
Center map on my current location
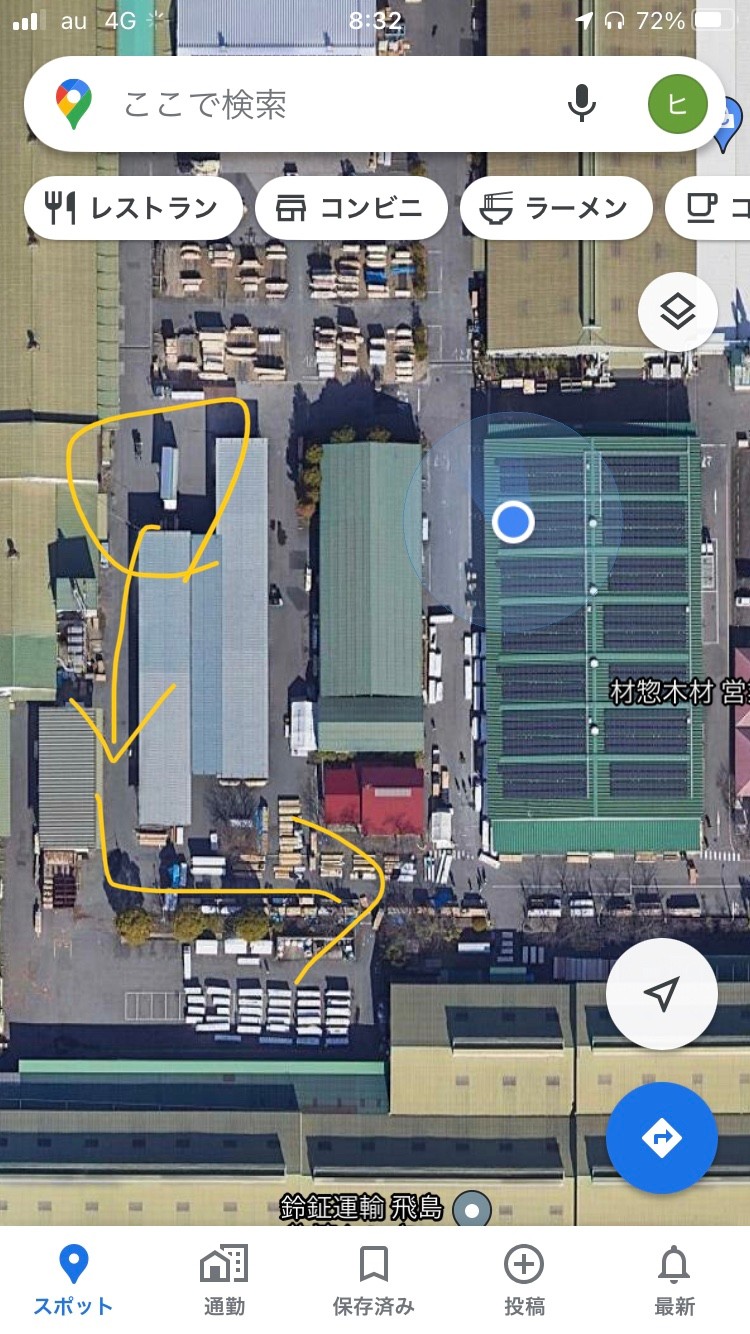662,993
